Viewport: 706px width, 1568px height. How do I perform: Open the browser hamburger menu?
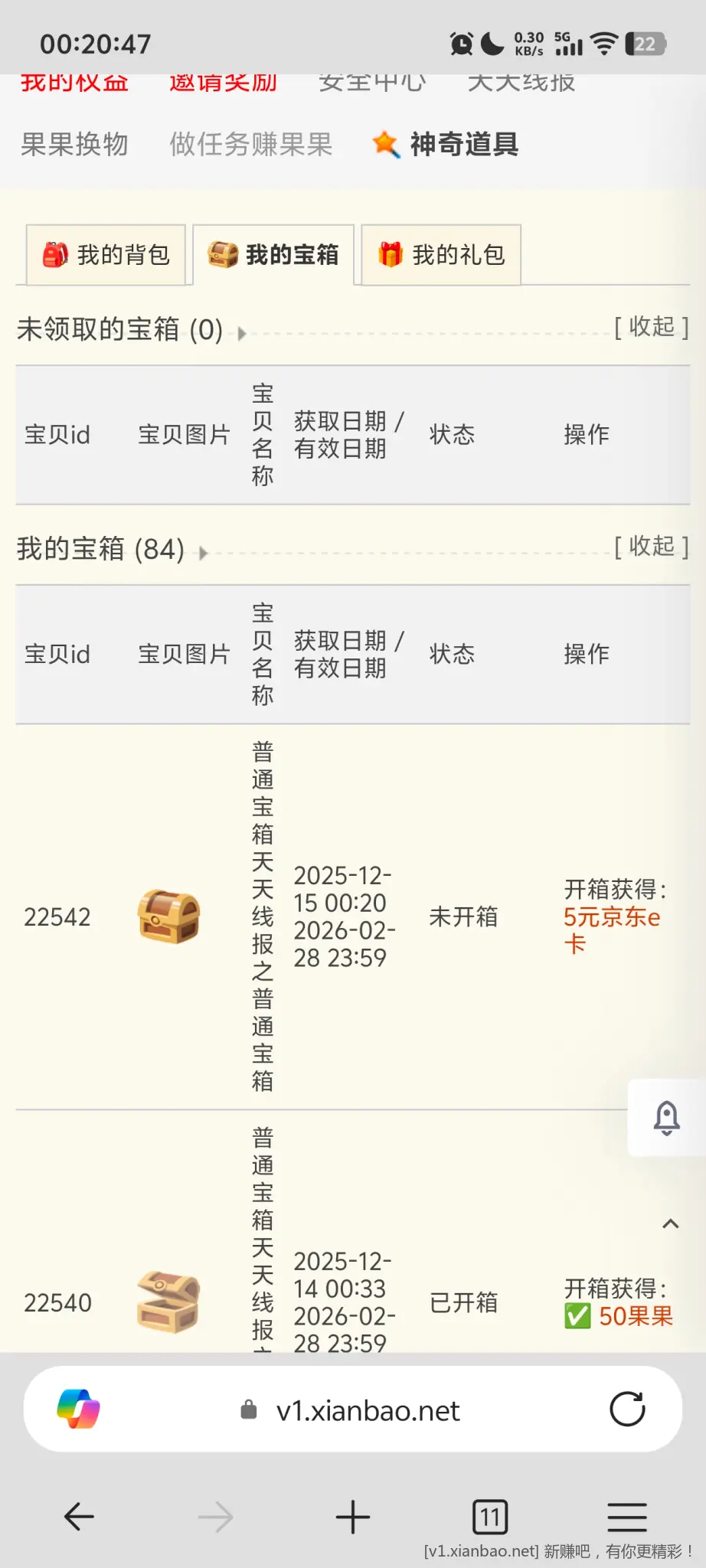coord(626,1516)
